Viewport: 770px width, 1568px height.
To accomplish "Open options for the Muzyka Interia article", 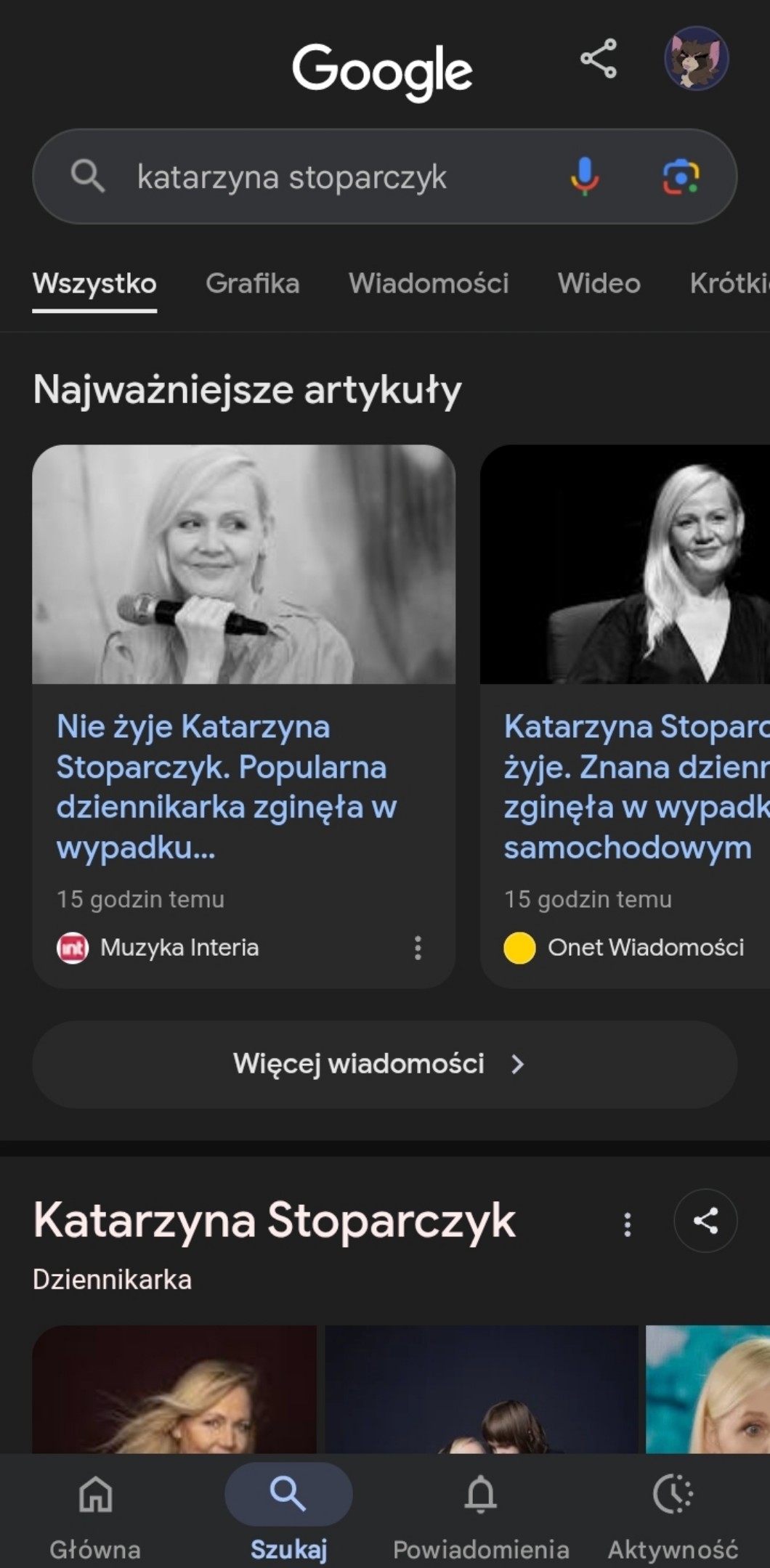I will [418, 948].
